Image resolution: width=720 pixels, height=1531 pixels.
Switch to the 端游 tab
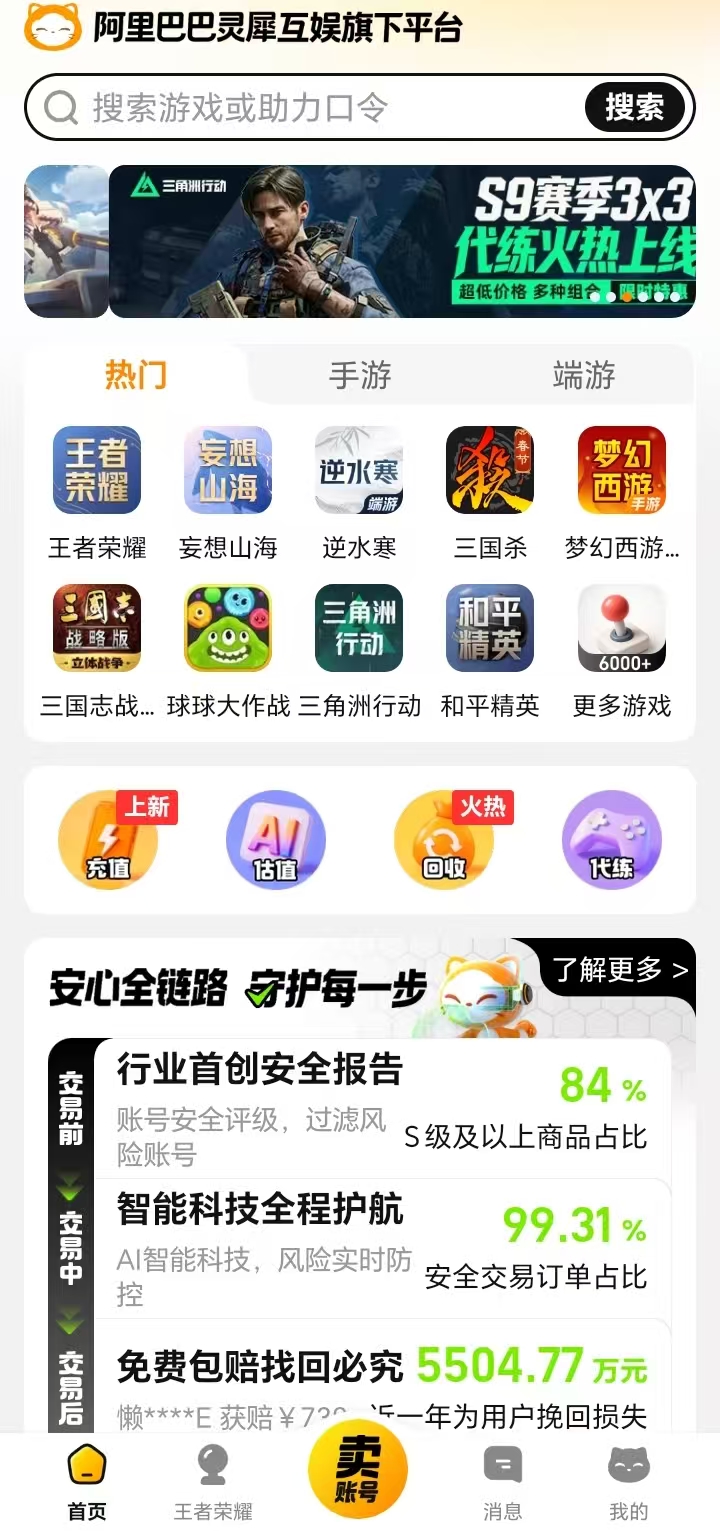coord(583,376)
